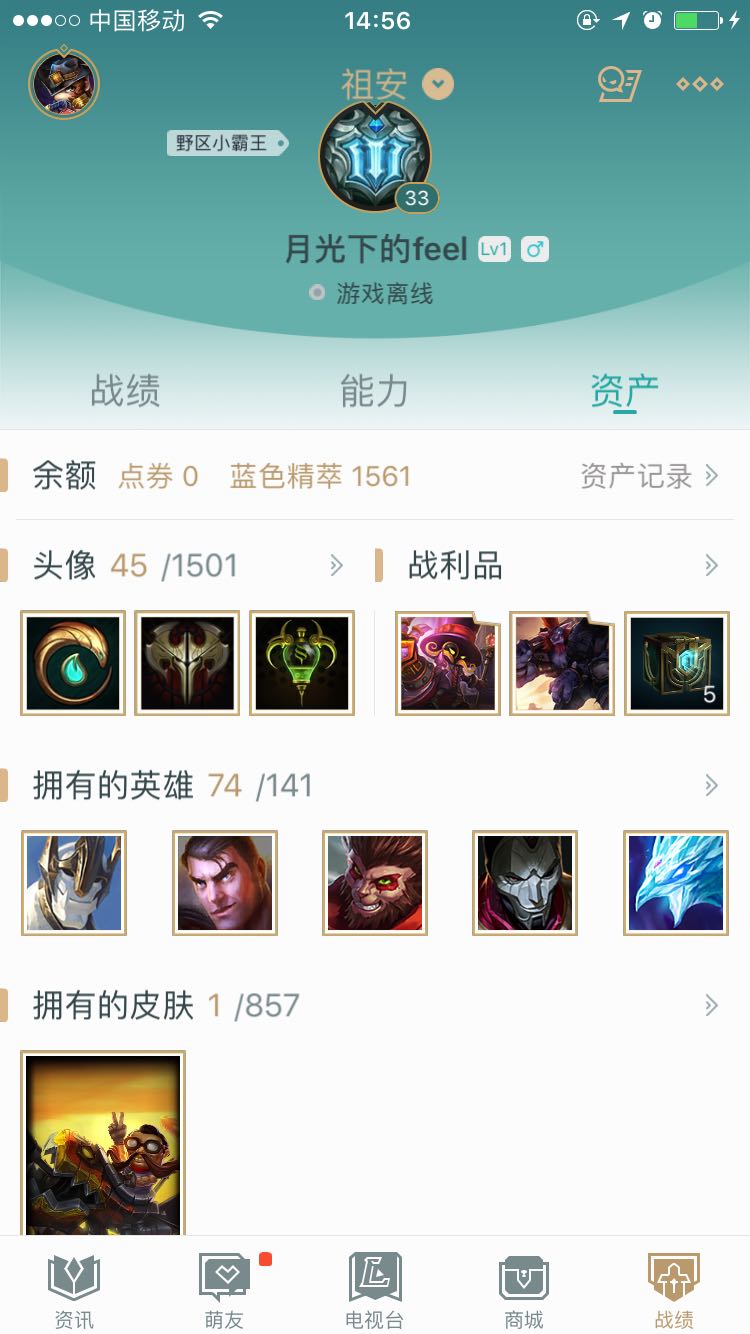View all 拥有的皮肤 owned skins
Viewport: 750px width, 1334px height.
tap(711, 1005)
